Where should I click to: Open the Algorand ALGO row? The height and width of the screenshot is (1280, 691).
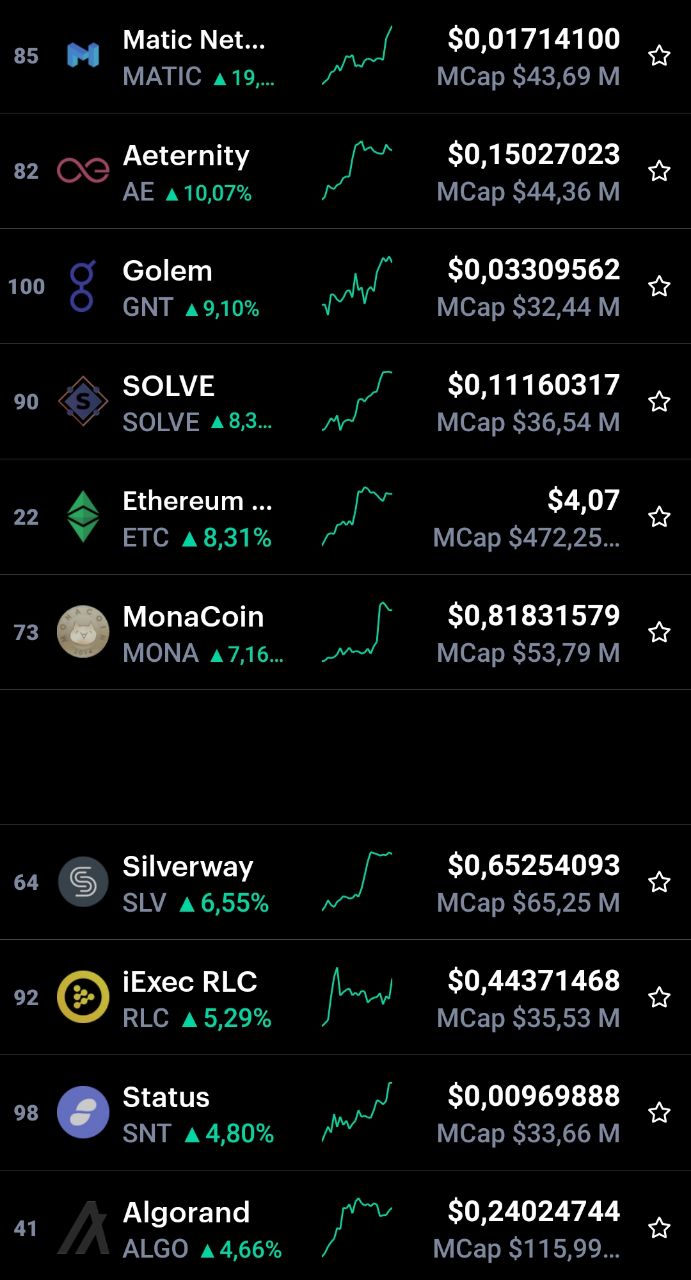point(345,1226)
